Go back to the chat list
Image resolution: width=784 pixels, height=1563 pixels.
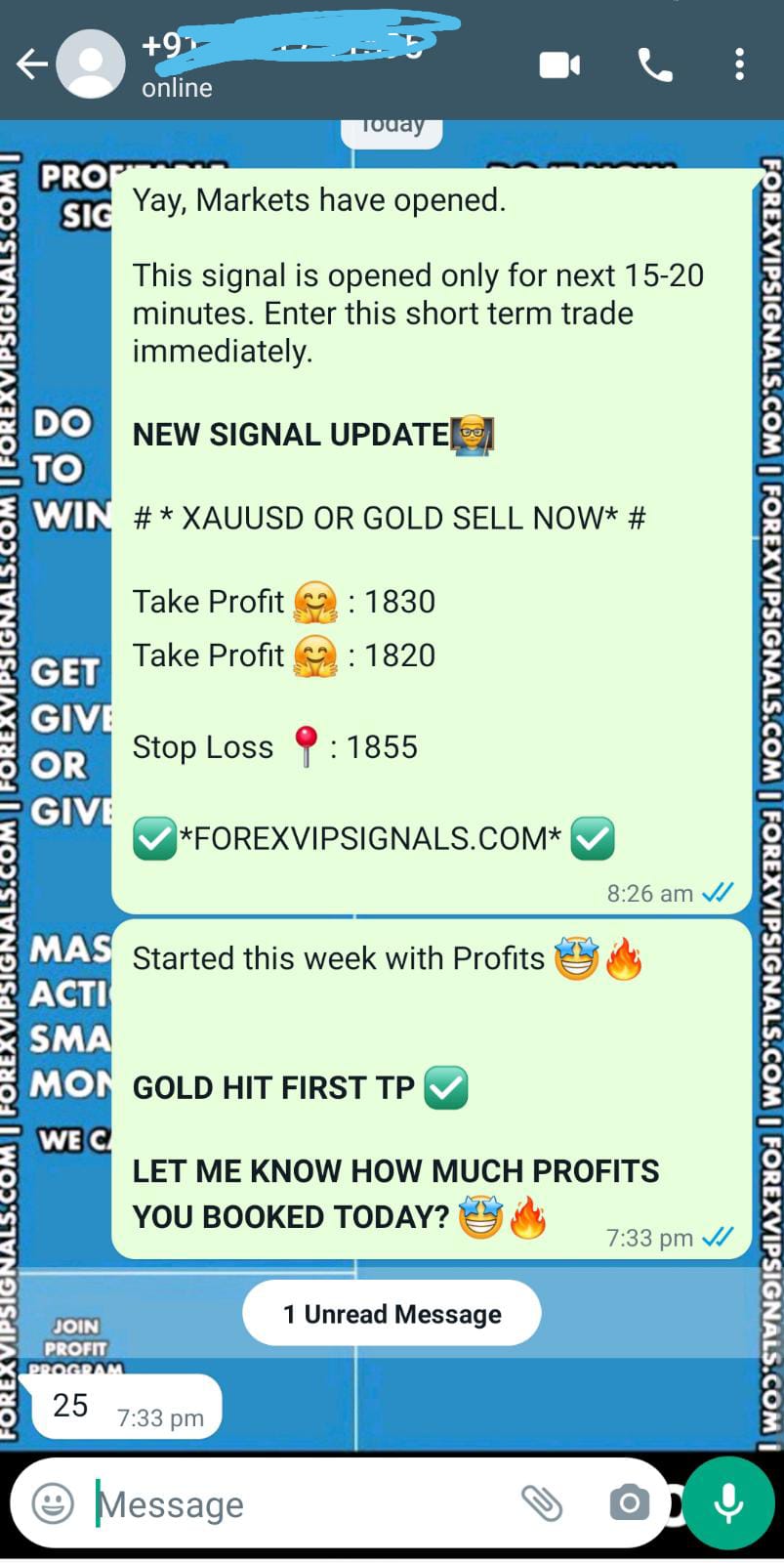coord(31,65)
